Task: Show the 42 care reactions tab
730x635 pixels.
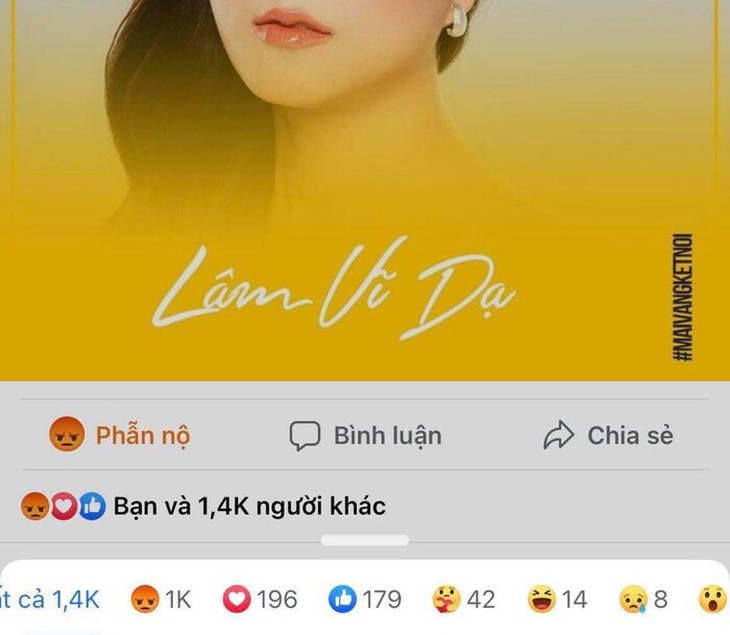Action: tap(463, 599)
